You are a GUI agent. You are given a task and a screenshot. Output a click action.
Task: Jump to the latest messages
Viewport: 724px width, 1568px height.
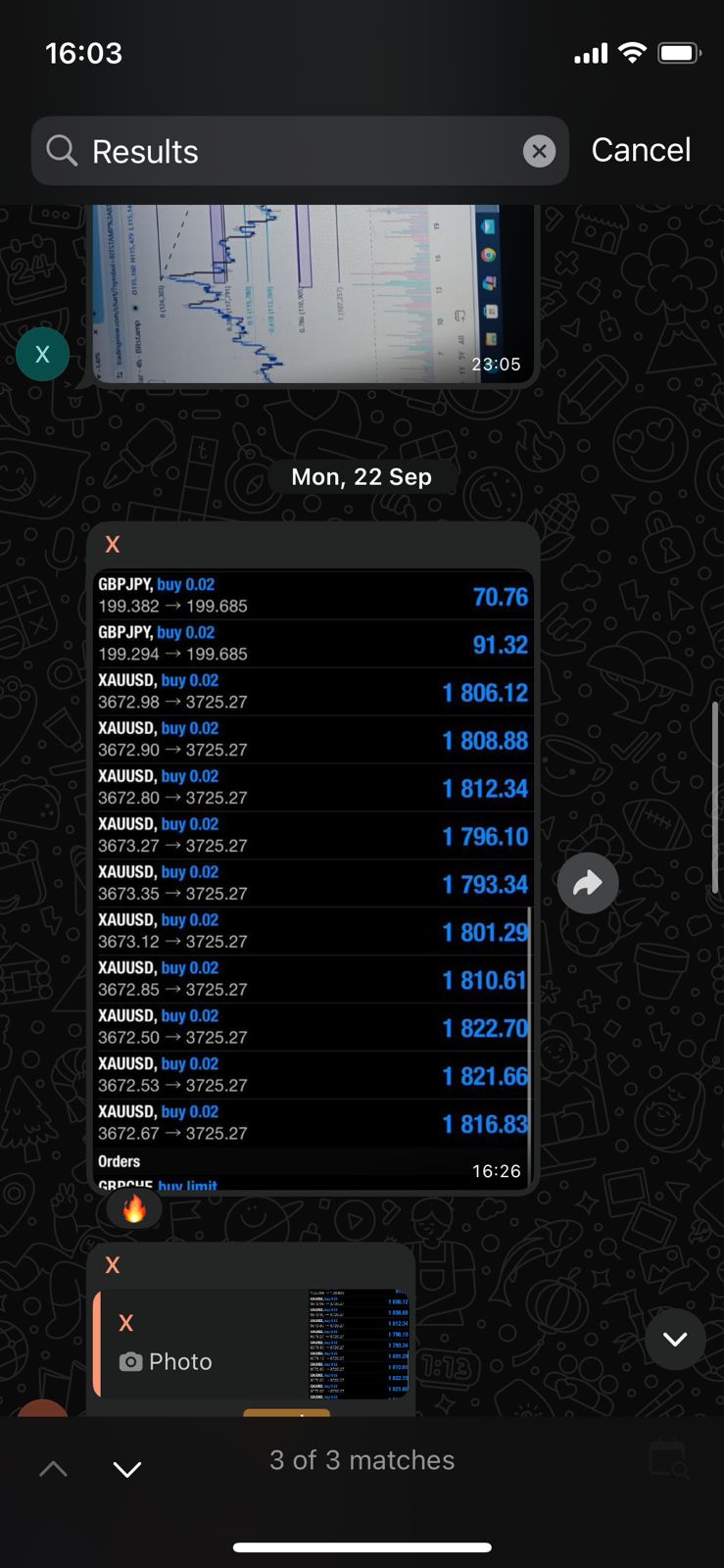pos(675,1339)
